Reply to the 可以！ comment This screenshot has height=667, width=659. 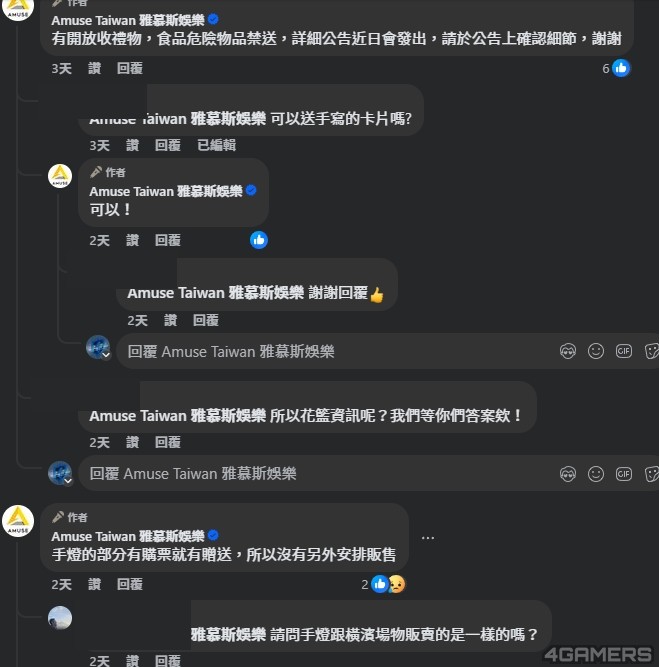[x=167, y=240]
